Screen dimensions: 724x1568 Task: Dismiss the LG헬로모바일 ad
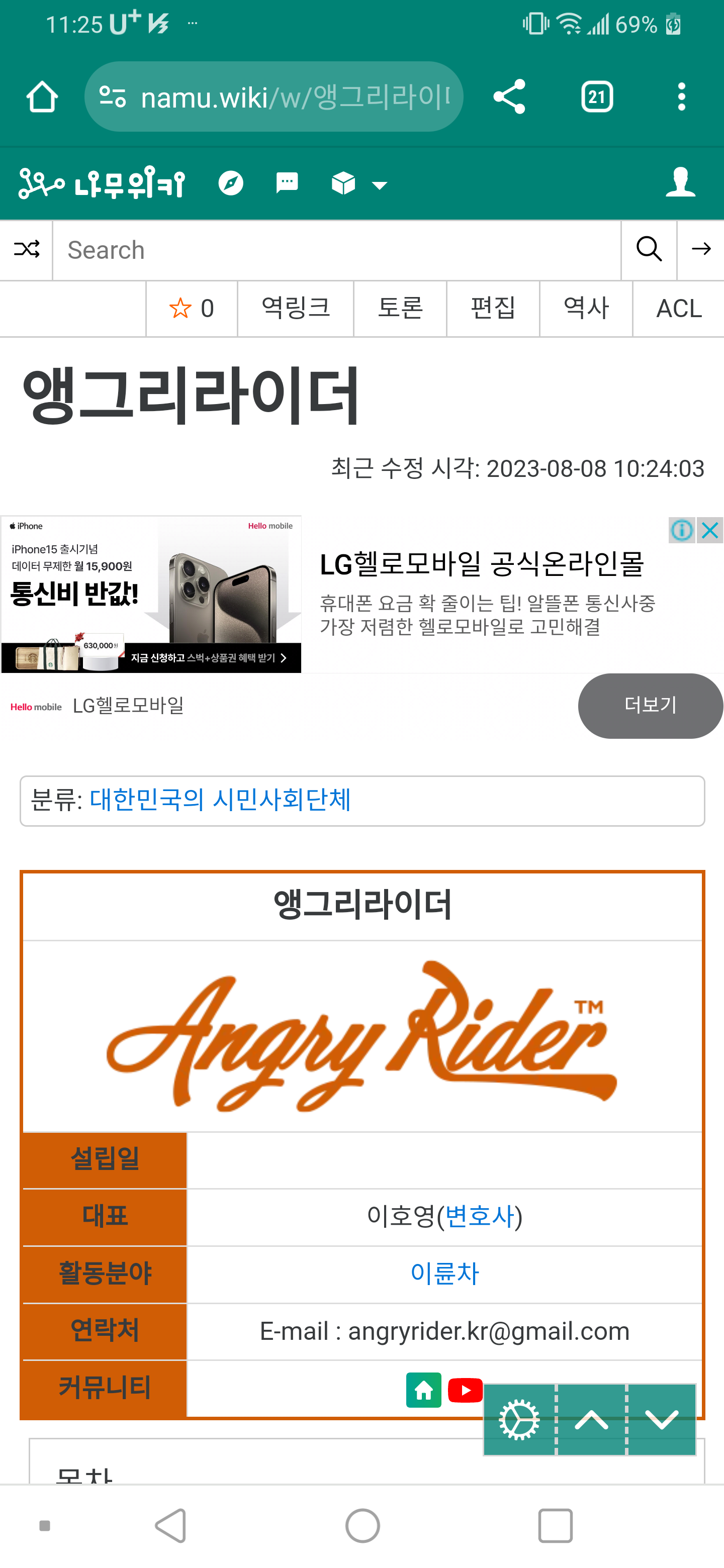[x=709, y=530]
